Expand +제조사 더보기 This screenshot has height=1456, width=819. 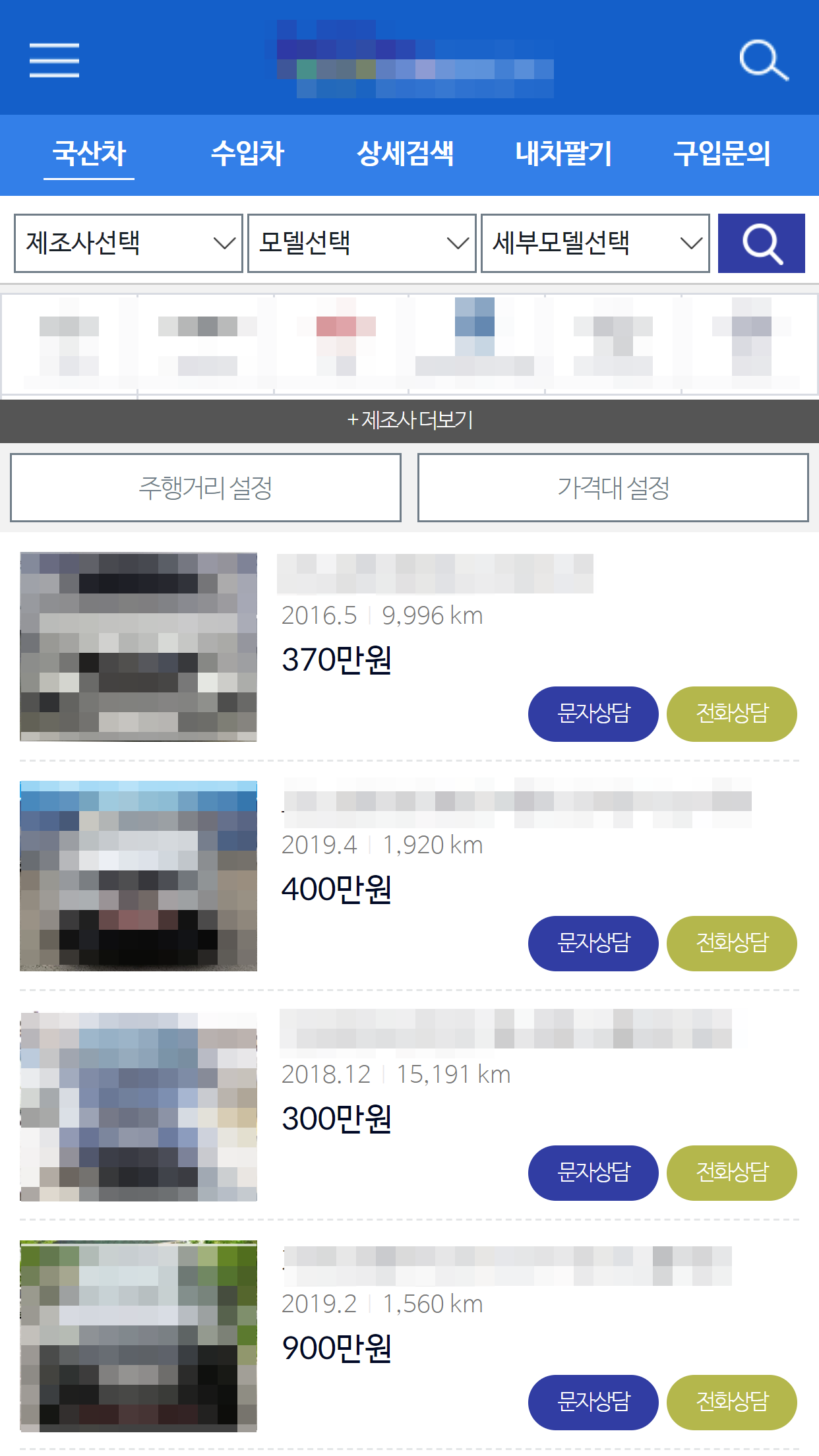(409, 420)
